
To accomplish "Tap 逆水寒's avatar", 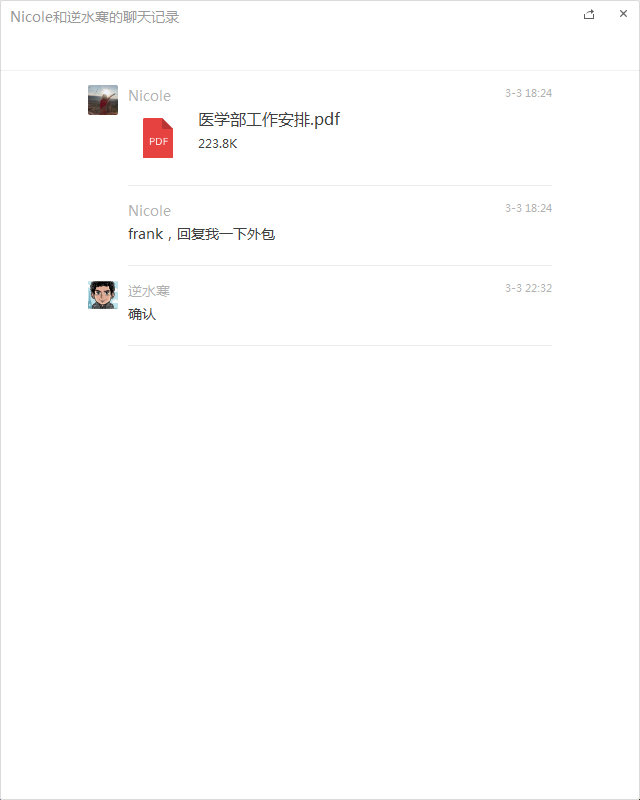I will point(103,295).
